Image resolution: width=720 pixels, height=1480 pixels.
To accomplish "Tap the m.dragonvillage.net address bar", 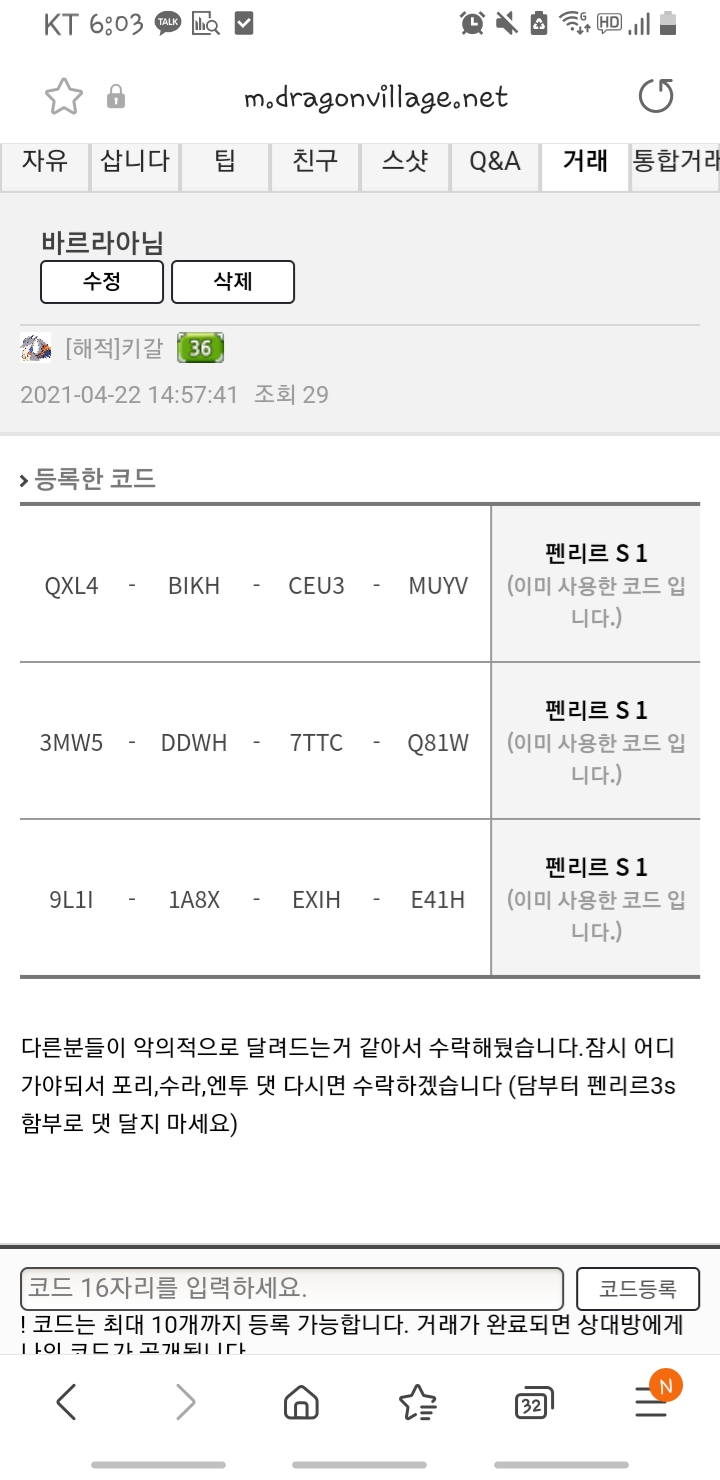I will pos(376,97).
